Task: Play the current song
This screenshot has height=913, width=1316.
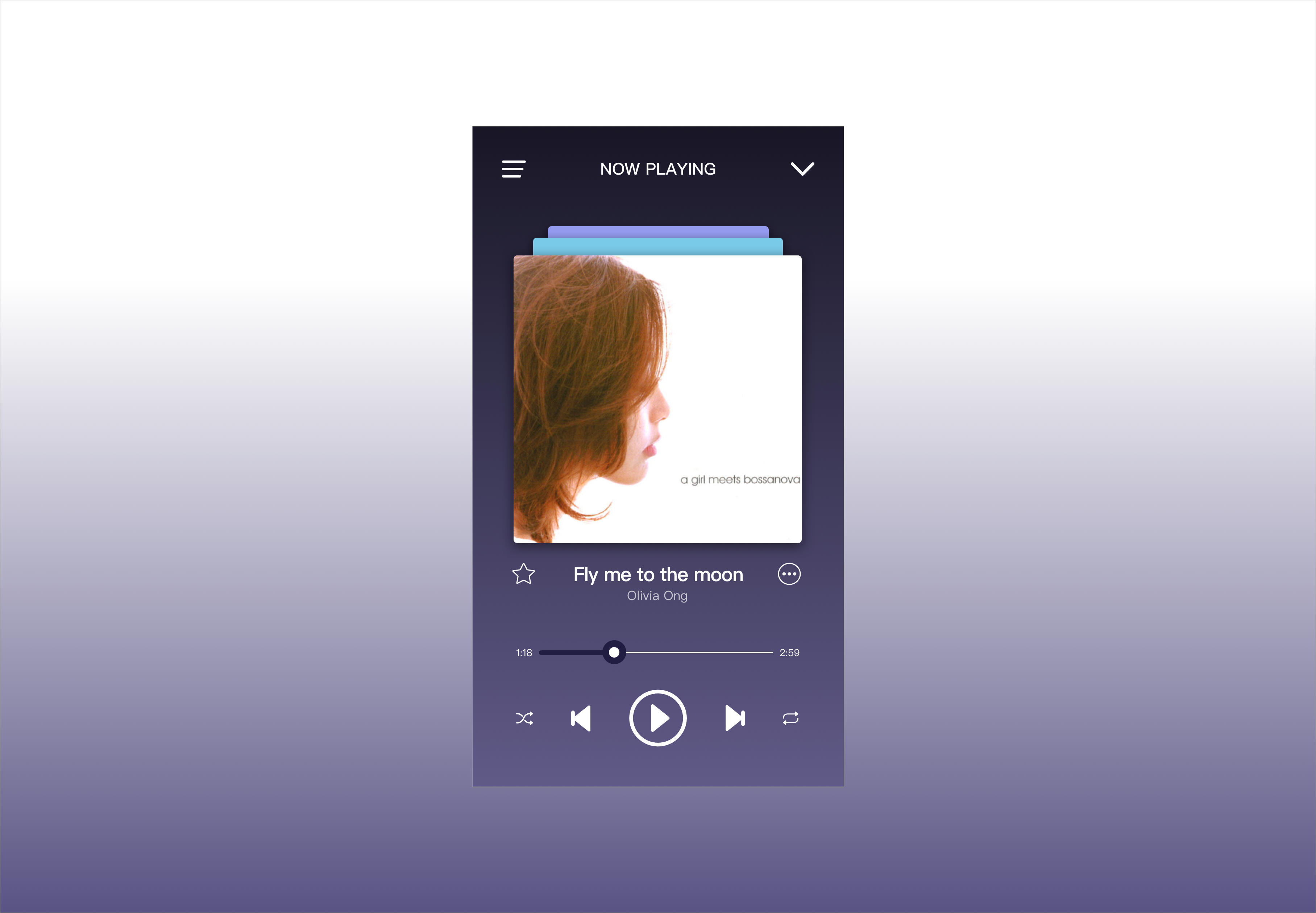Action: 657,718
